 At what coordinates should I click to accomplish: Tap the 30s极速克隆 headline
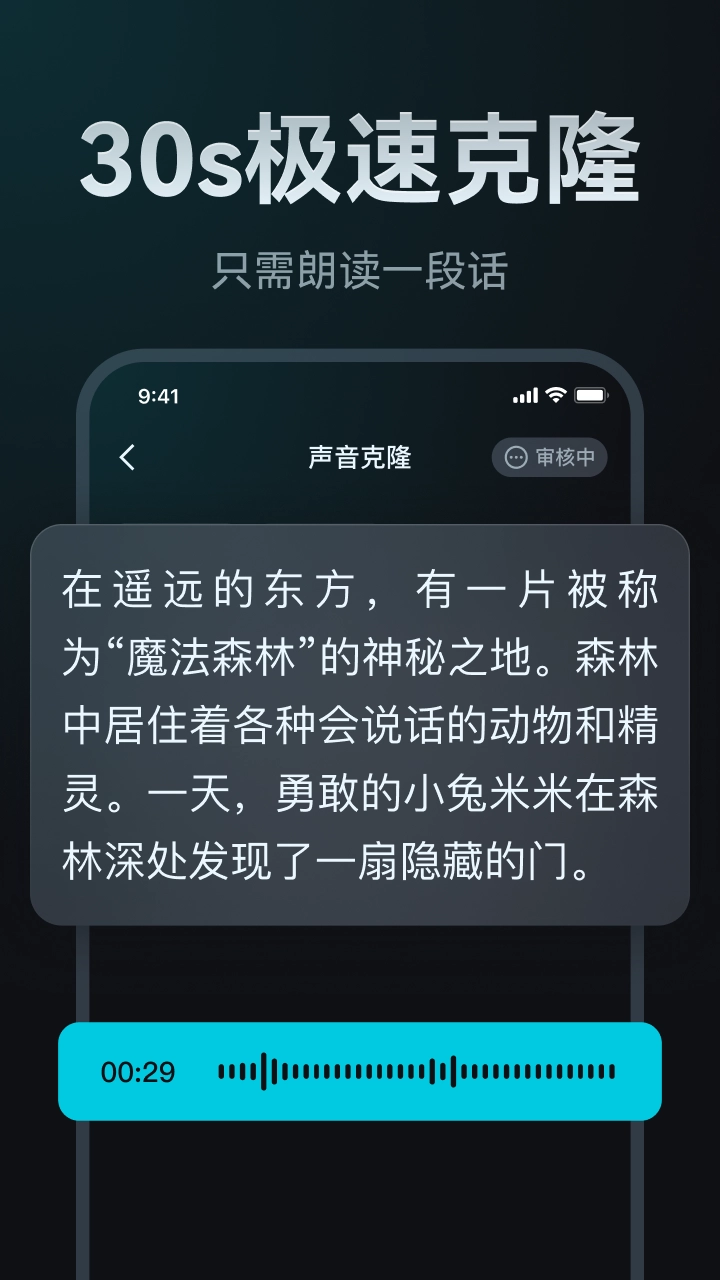[360, 160]
